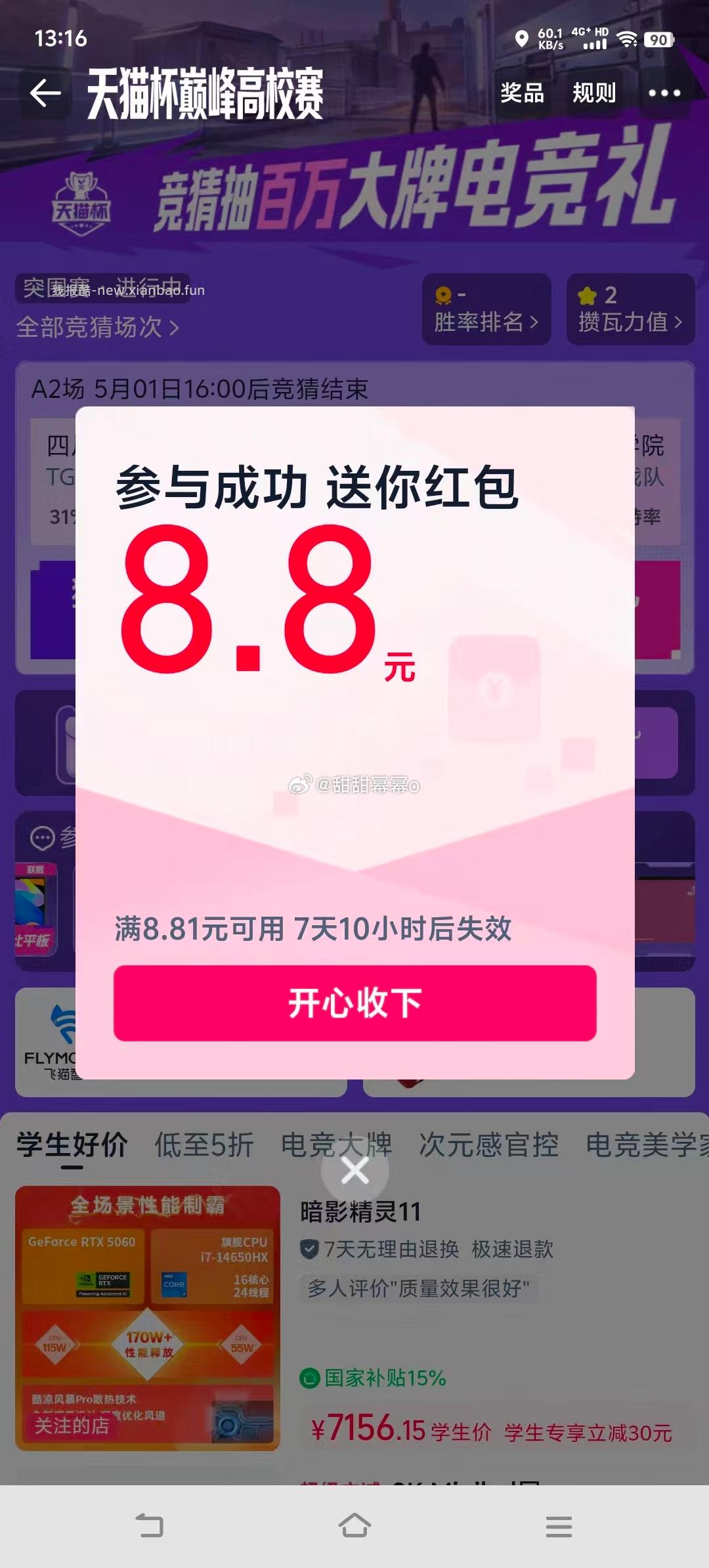Open the three-dot more menu
Screen dimensions: 709x1568
pos(663,93)
